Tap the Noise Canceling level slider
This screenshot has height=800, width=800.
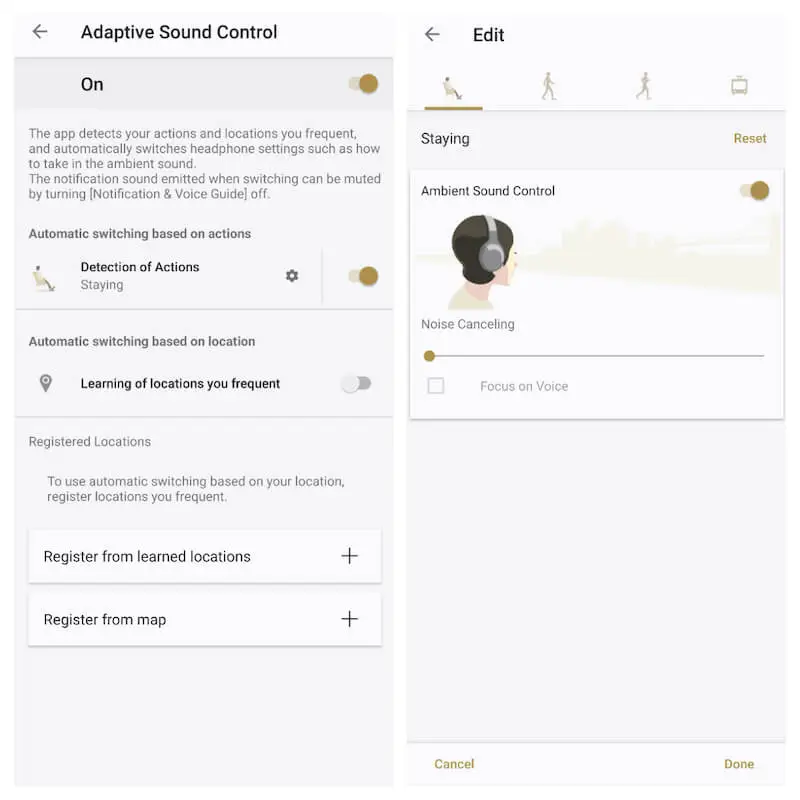(x=596, y=355)
